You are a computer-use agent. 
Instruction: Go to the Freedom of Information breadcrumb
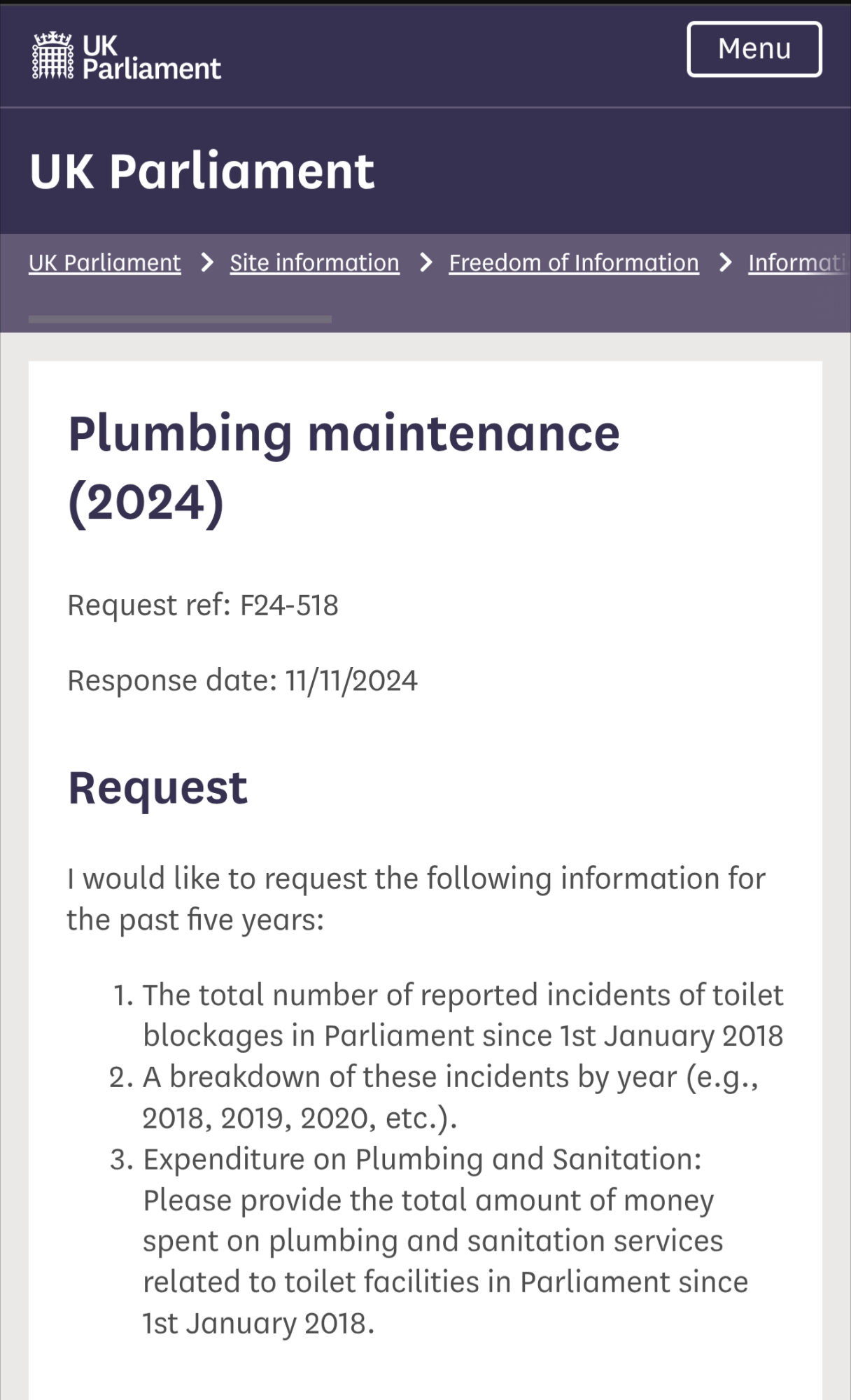tap(573, 262)
